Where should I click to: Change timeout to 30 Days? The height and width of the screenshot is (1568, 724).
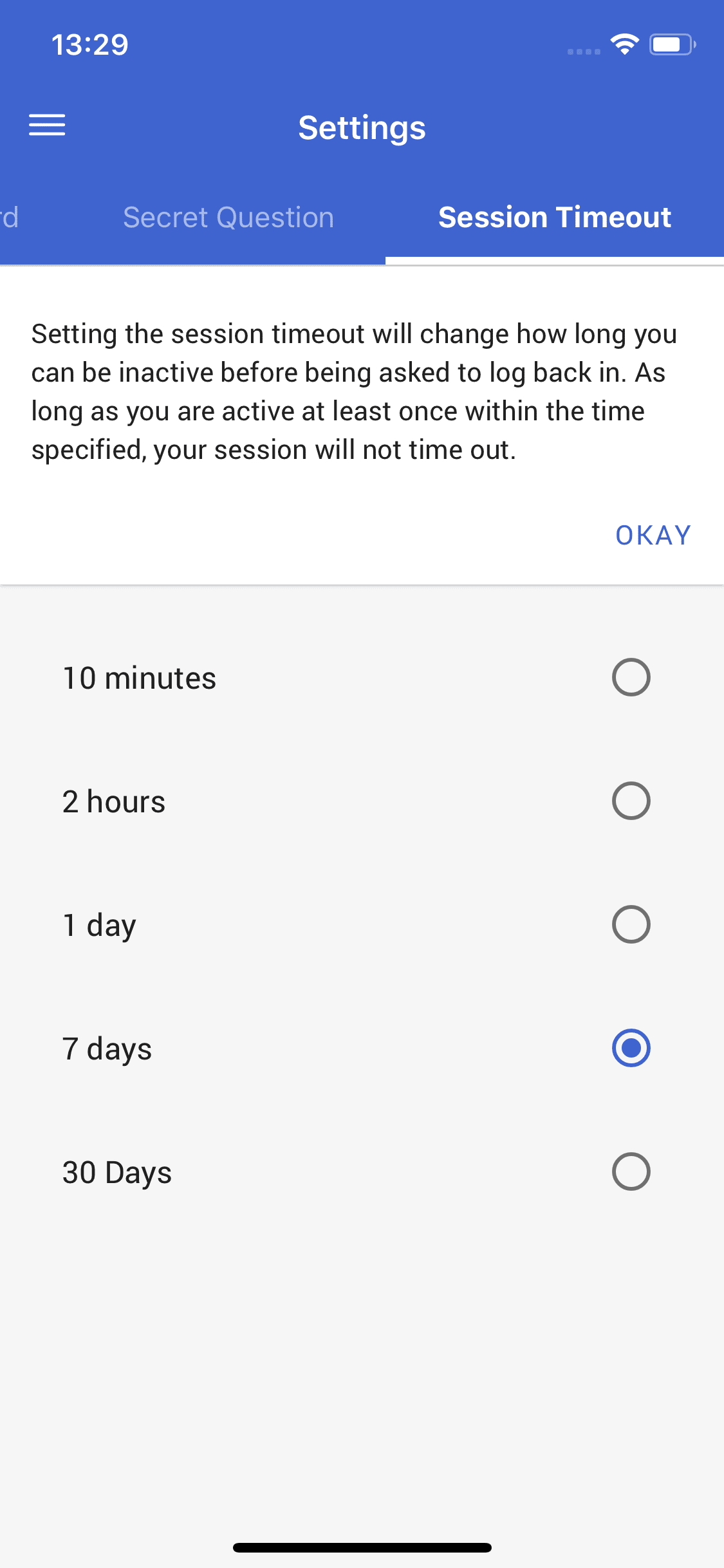point(631,1171)
